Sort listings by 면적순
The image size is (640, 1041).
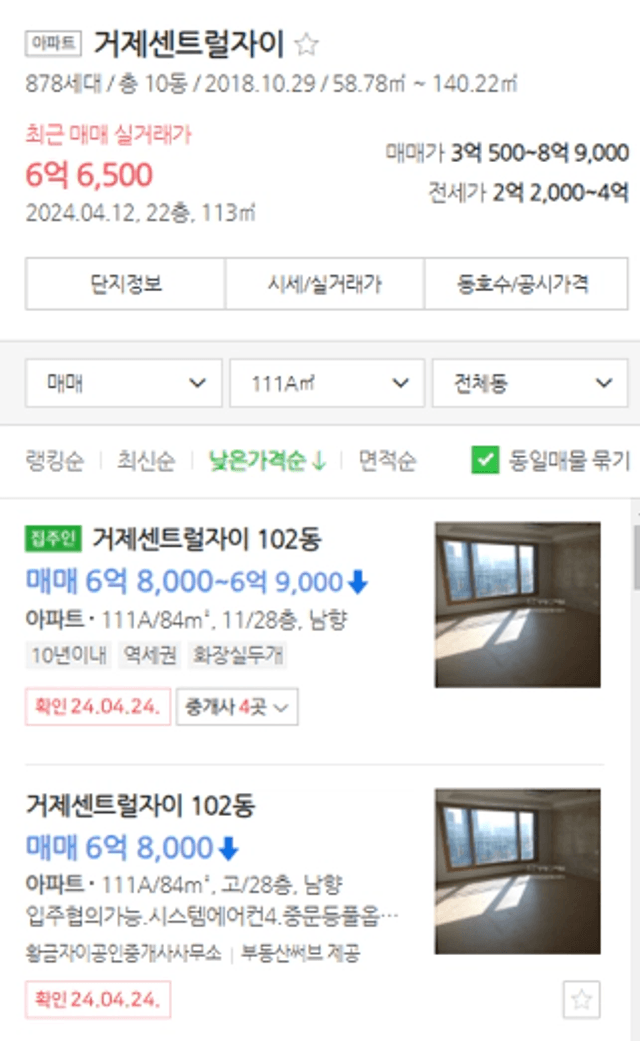pos(387,460)
